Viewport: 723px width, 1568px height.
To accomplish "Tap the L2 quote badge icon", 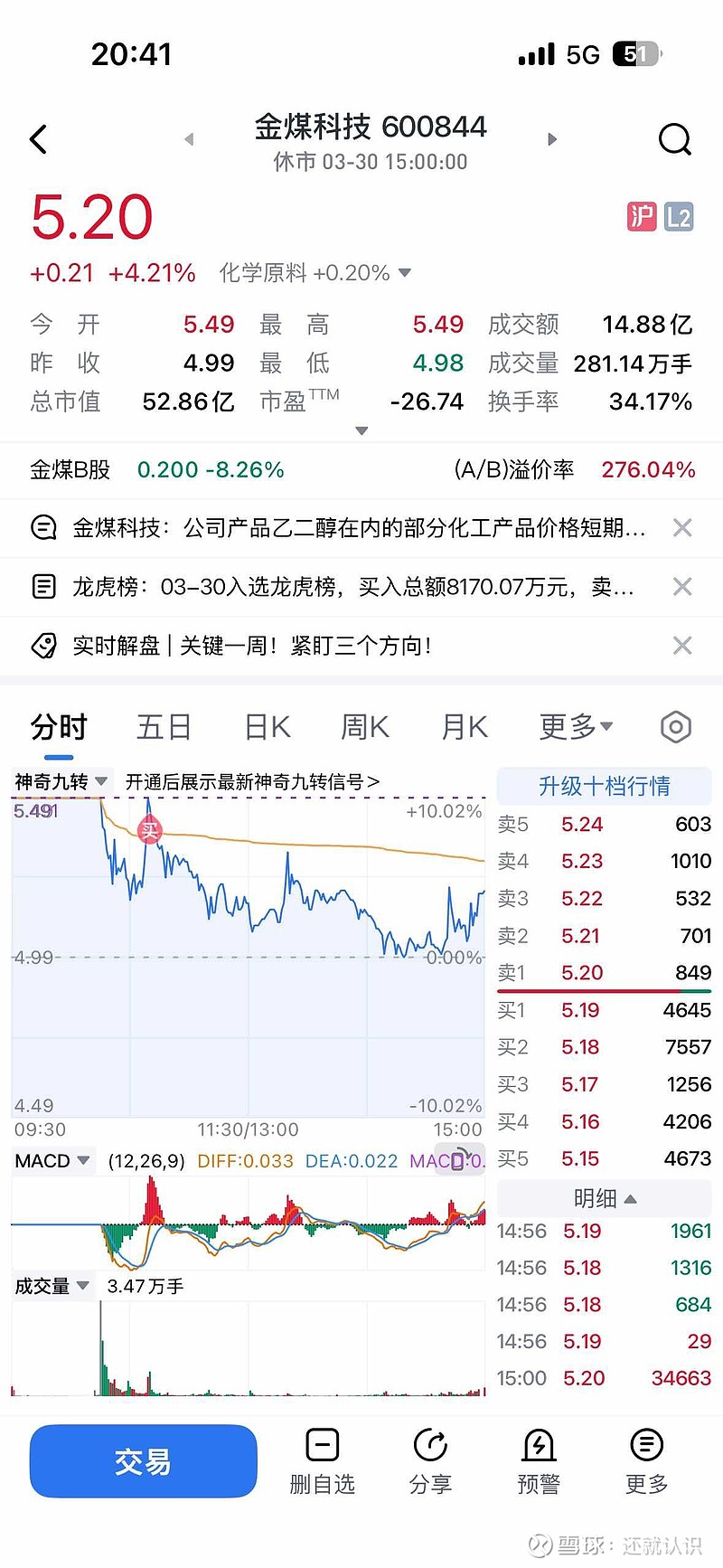I will (x=679, y=217).
